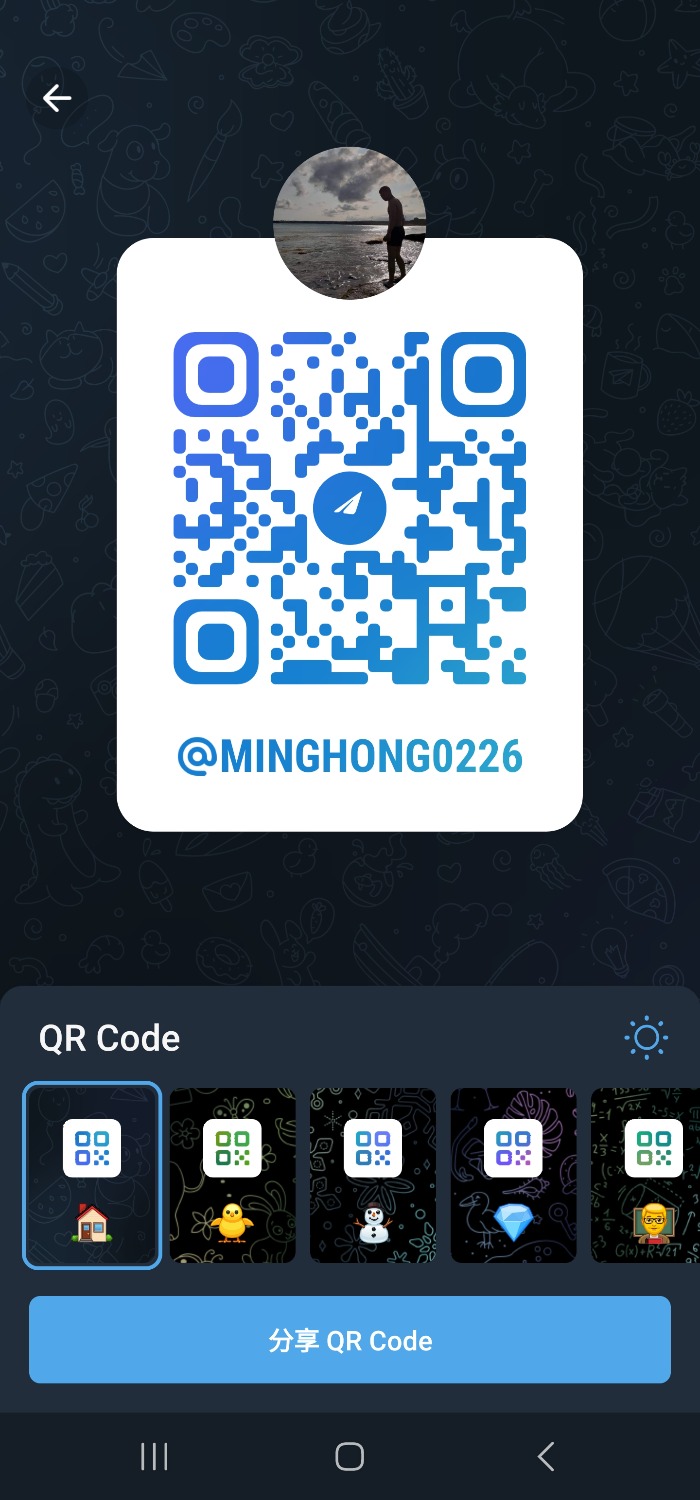This screenshot has width=700, height=1500.
Task: Tap the 分享 QR Code button
Action: 350,1340
